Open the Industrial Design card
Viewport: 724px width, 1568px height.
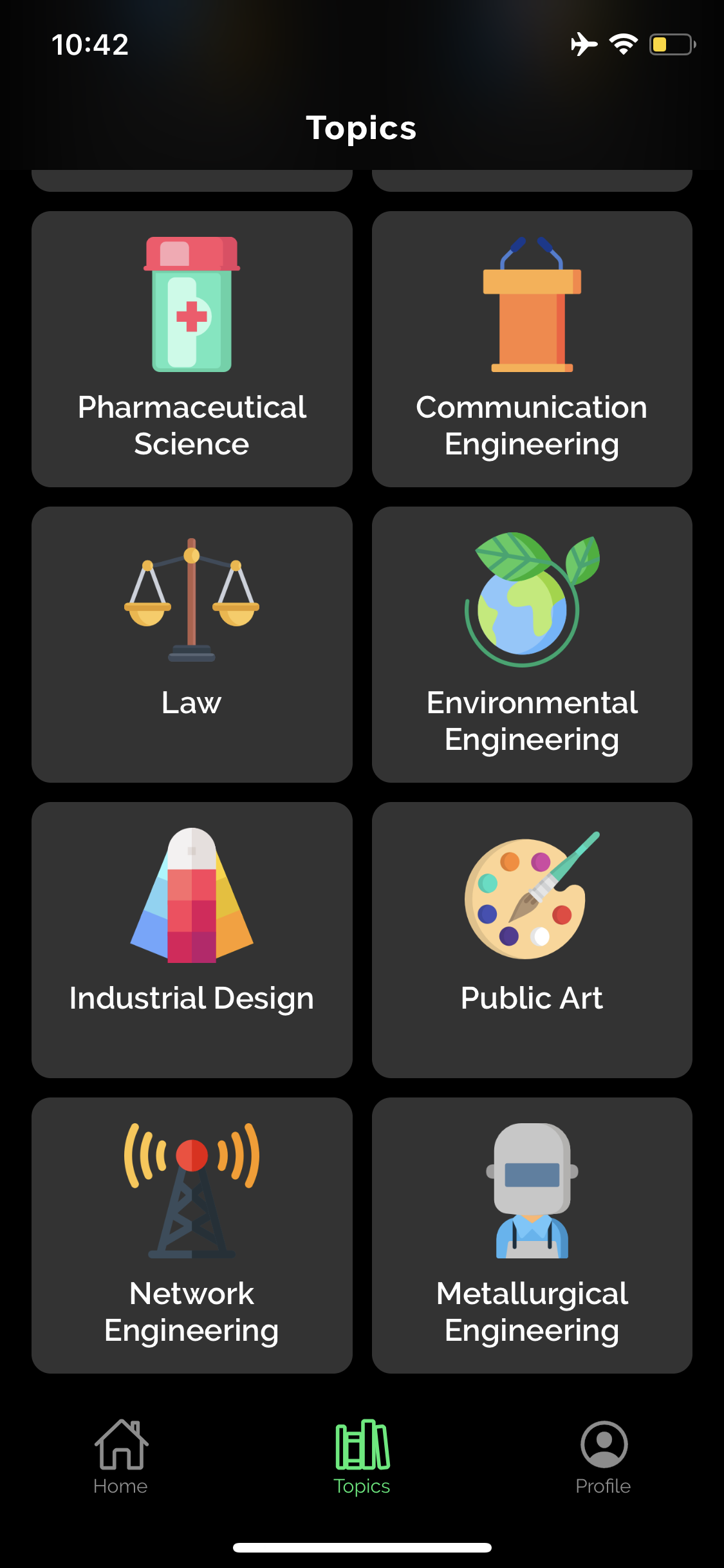tap(192, 940)
